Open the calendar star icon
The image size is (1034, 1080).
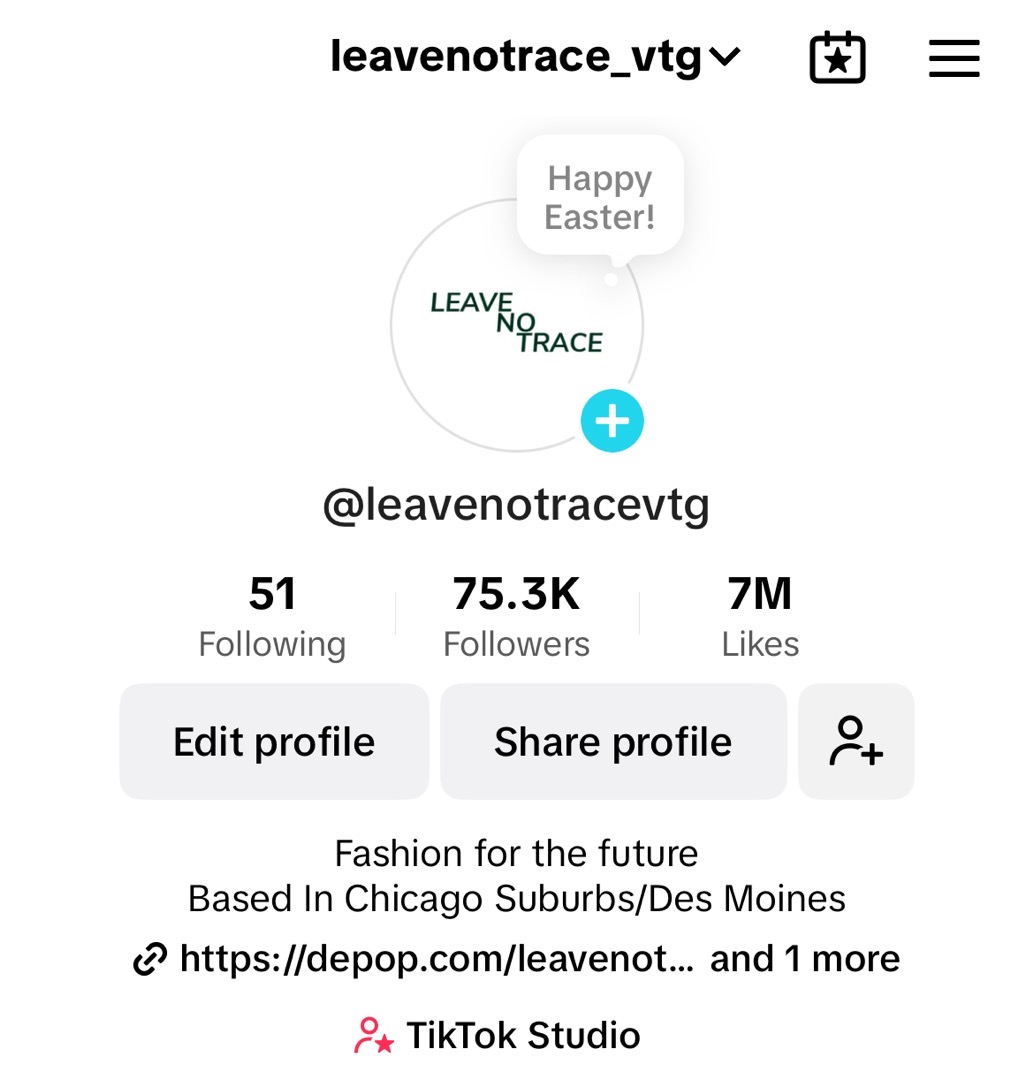tap(837, 58)
